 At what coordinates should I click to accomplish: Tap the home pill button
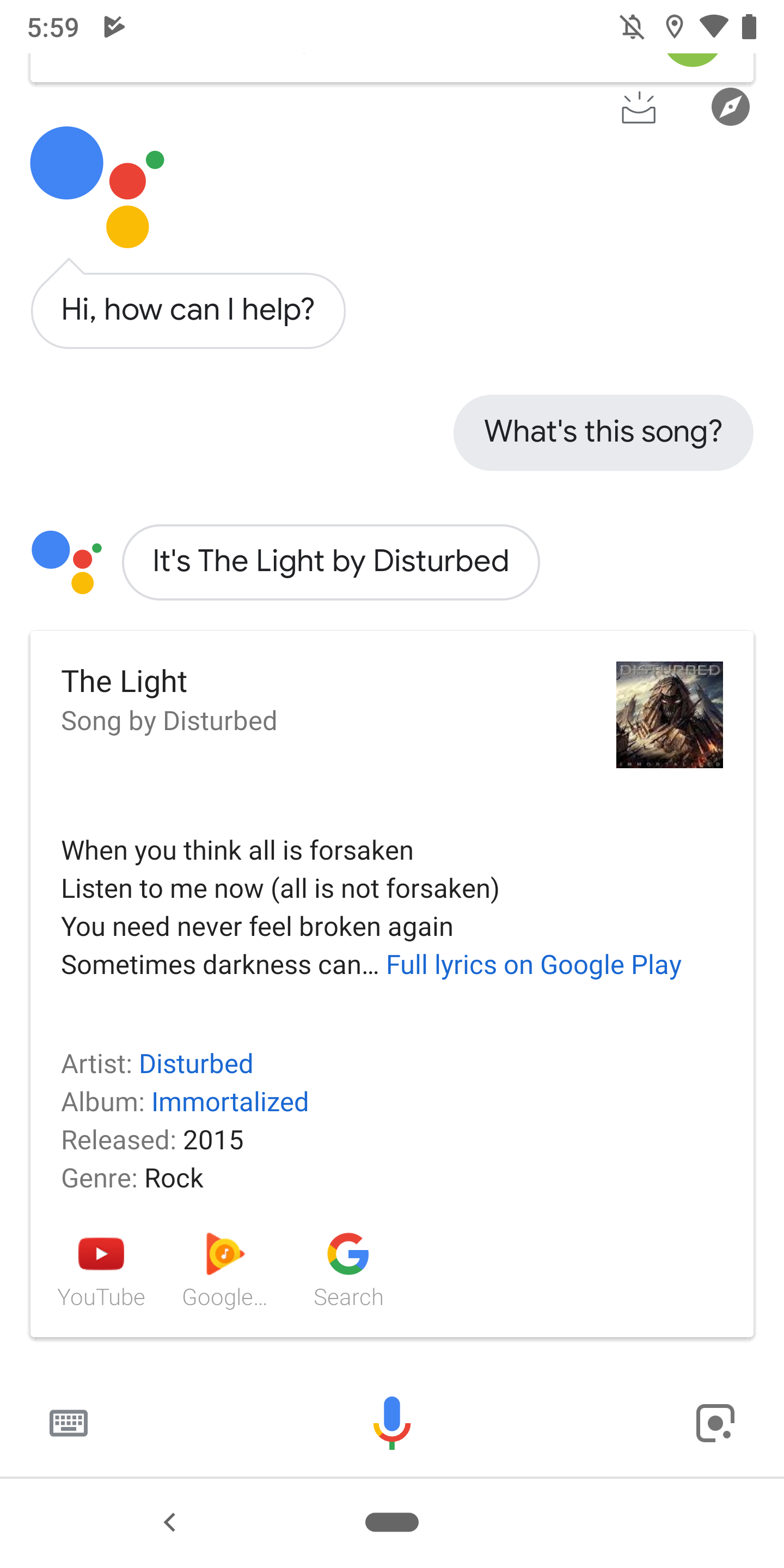point(392,1522)
